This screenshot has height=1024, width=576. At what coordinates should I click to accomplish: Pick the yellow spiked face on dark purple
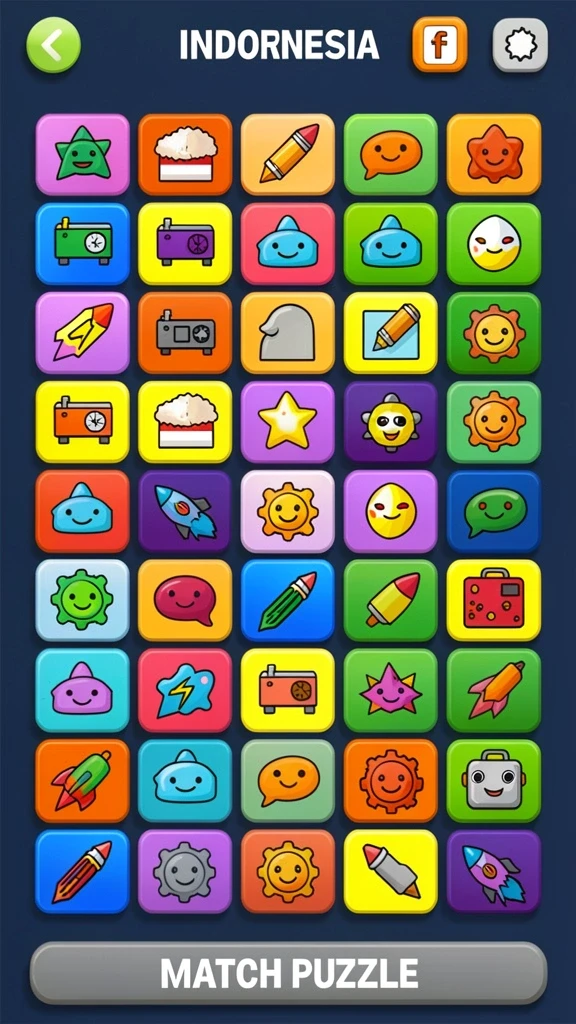391,422
